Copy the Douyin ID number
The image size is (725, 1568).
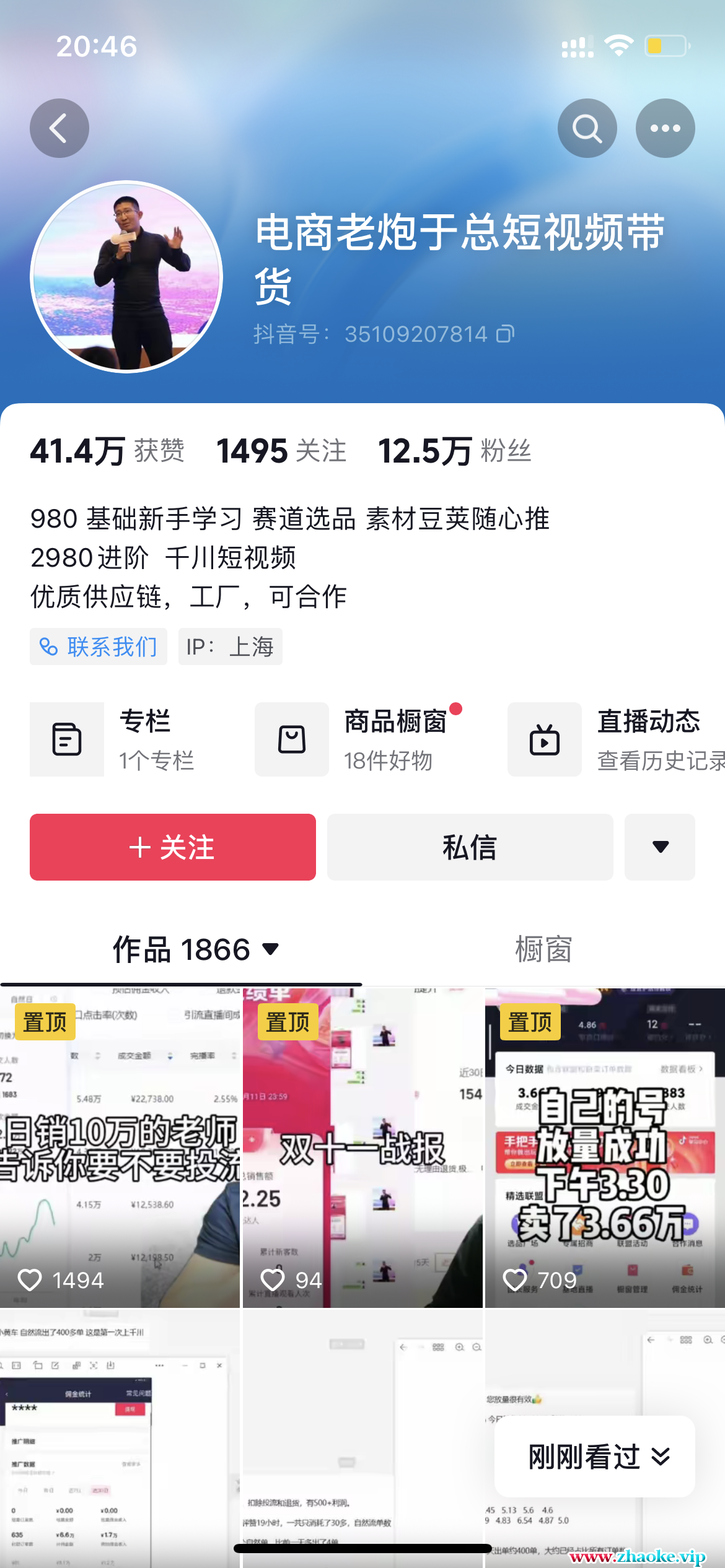(506, 334)
